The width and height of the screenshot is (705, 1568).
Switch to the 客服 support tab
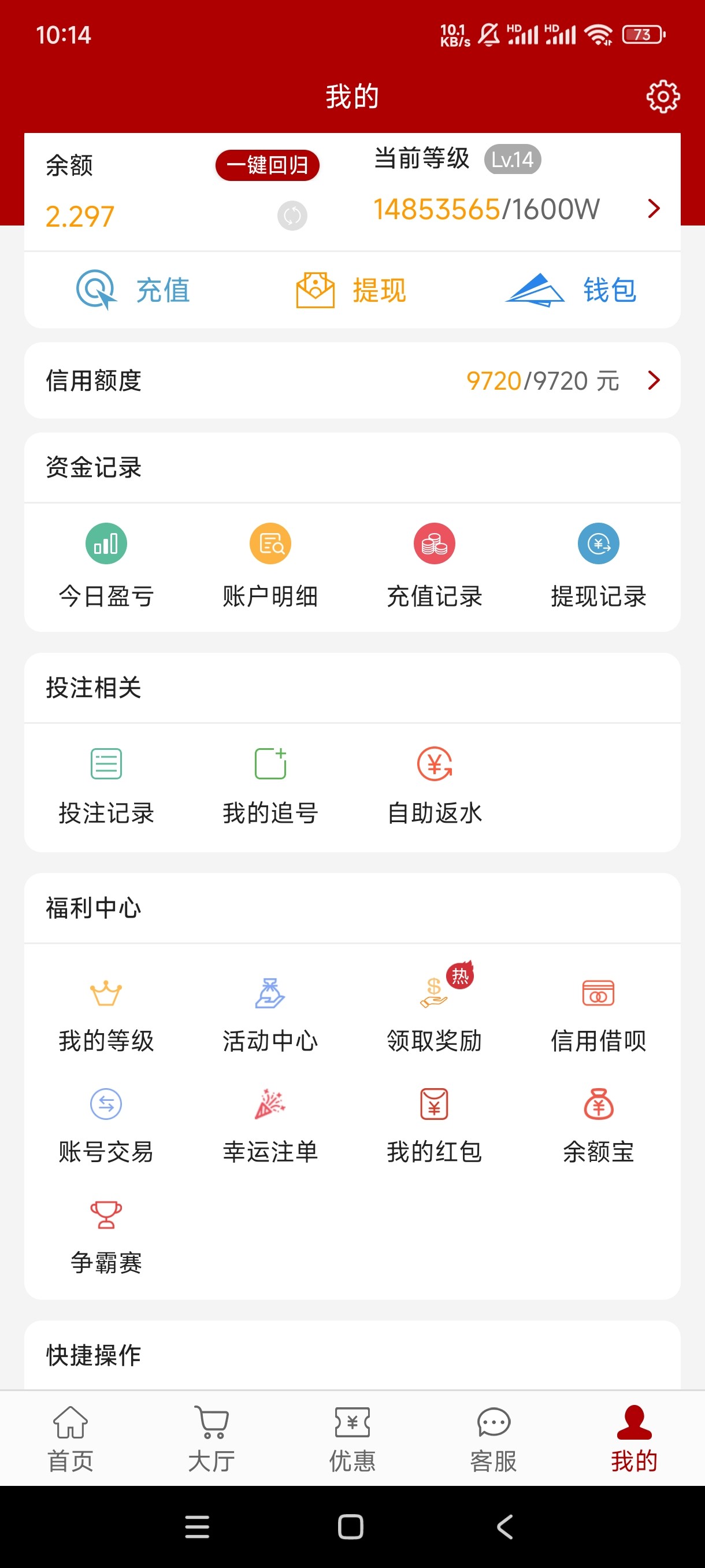[x=493, y=1438]
